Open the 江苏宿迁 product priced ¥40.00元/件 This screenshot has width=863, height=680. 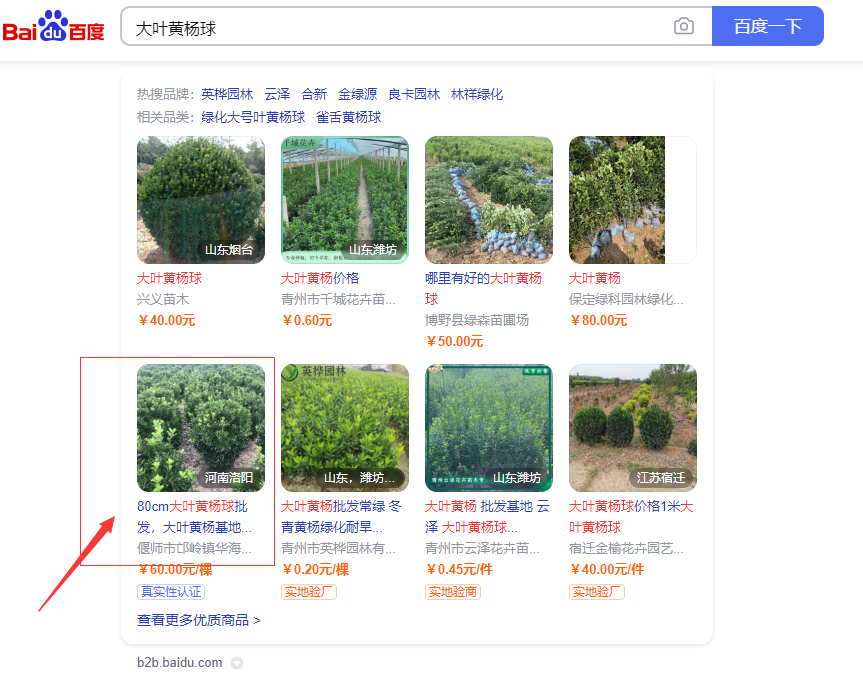point(632,428)
